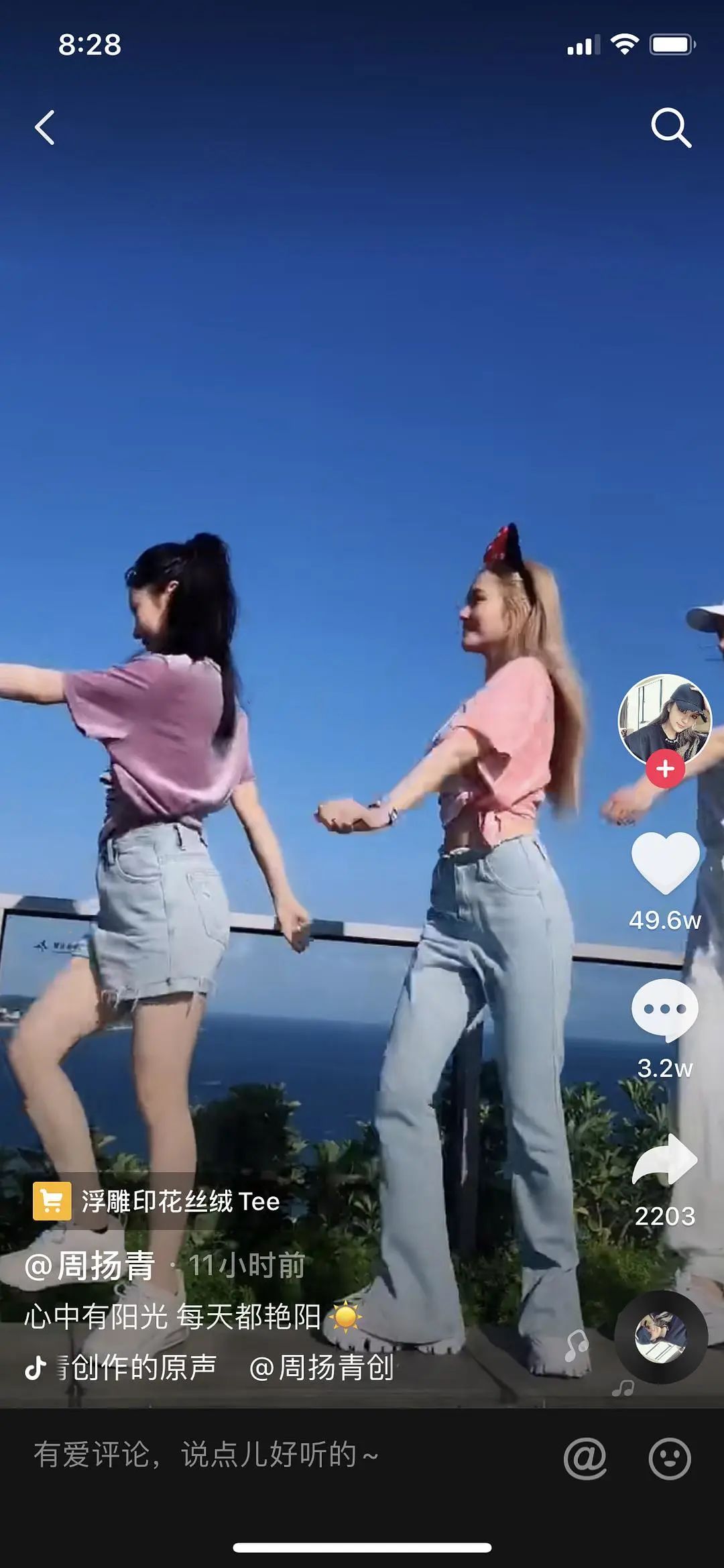
Task: Open the emoji picker smiley icon
Action: 669,1458
